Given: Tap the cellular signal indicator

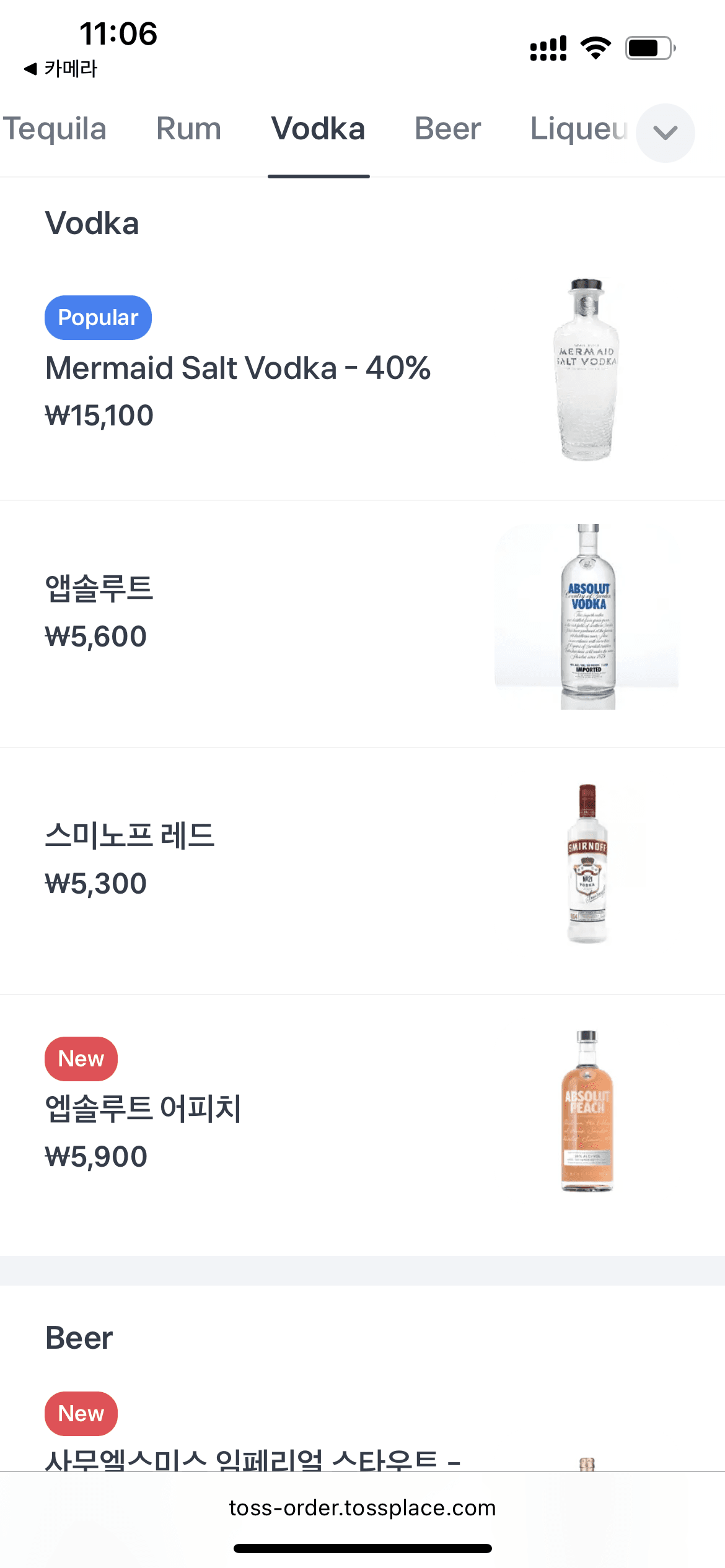Looking at the screenshot, I should point(547,46).
